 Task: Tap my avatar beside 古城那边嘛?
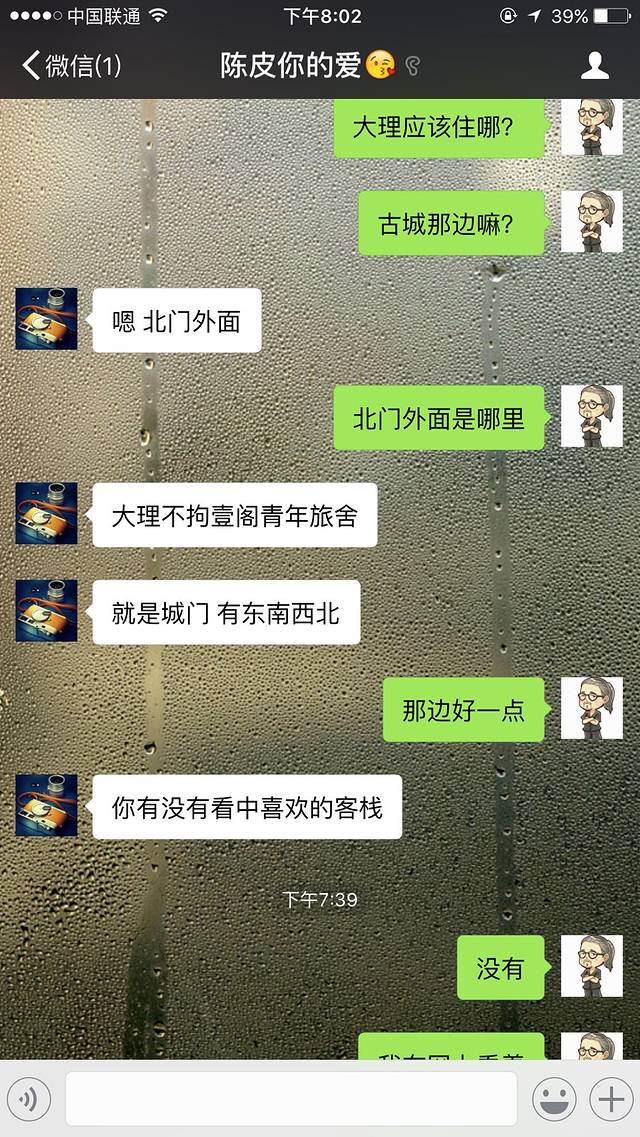click(x=592, y=221)
